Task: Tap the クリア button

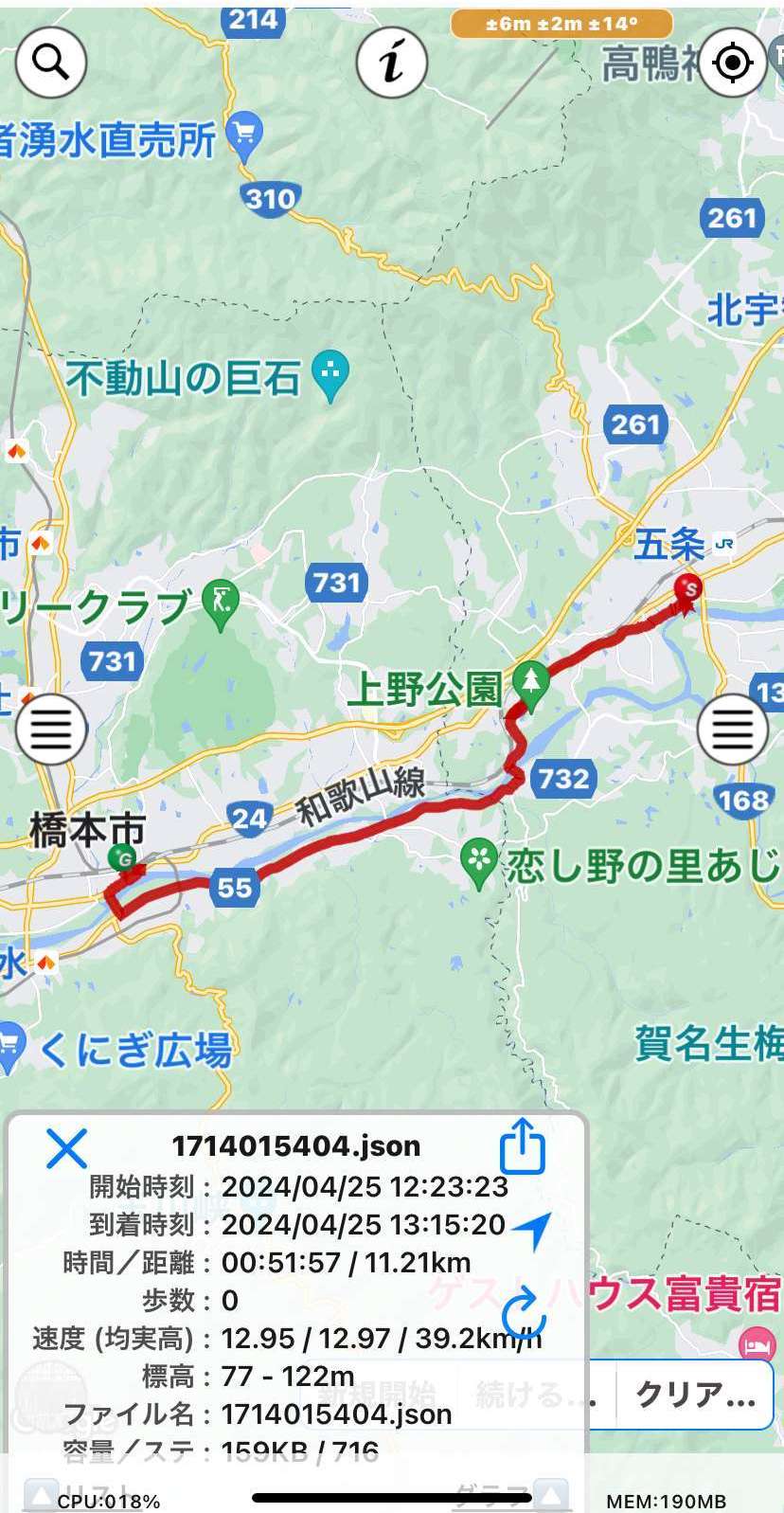Action: pos(696,1394)
